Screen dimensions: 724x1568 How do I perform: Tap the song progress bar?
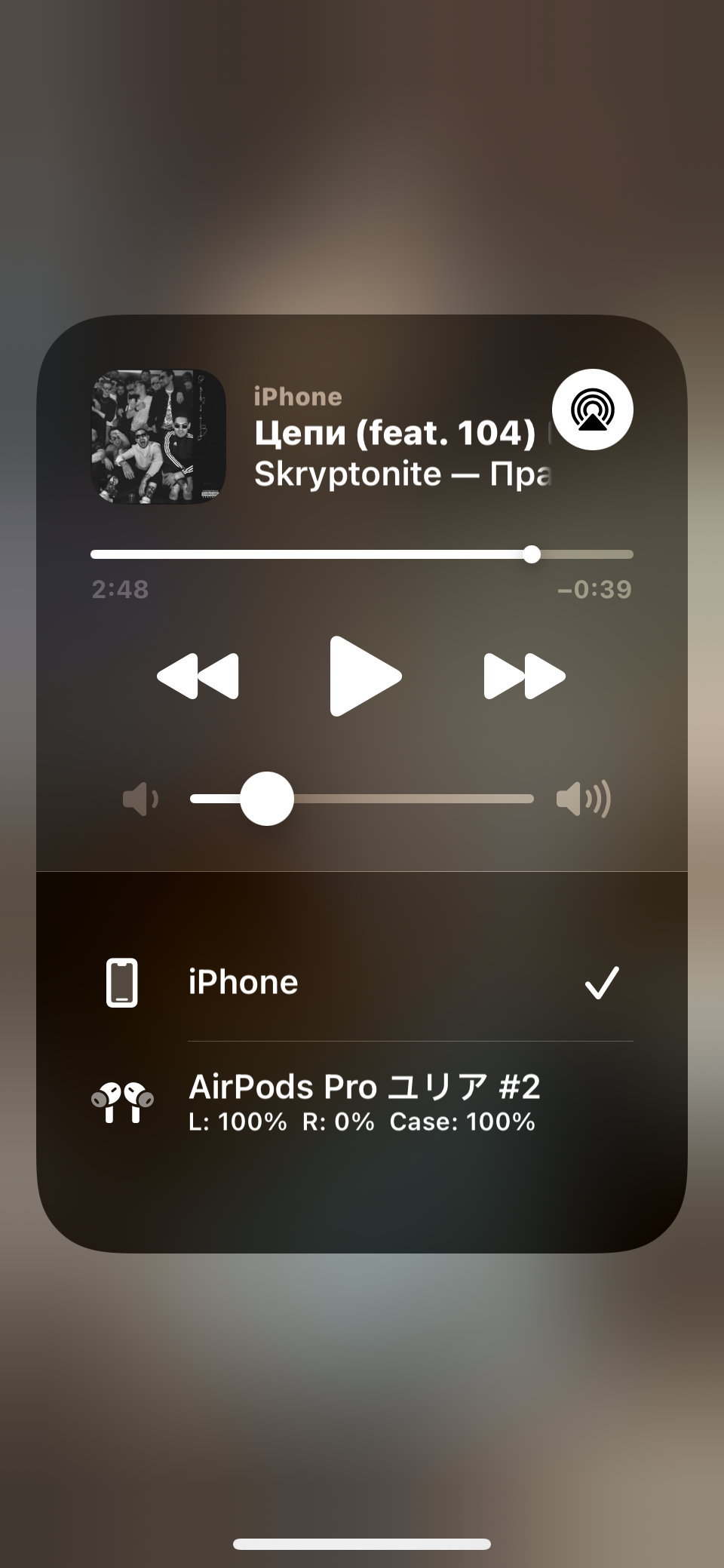tap(362, 554)
